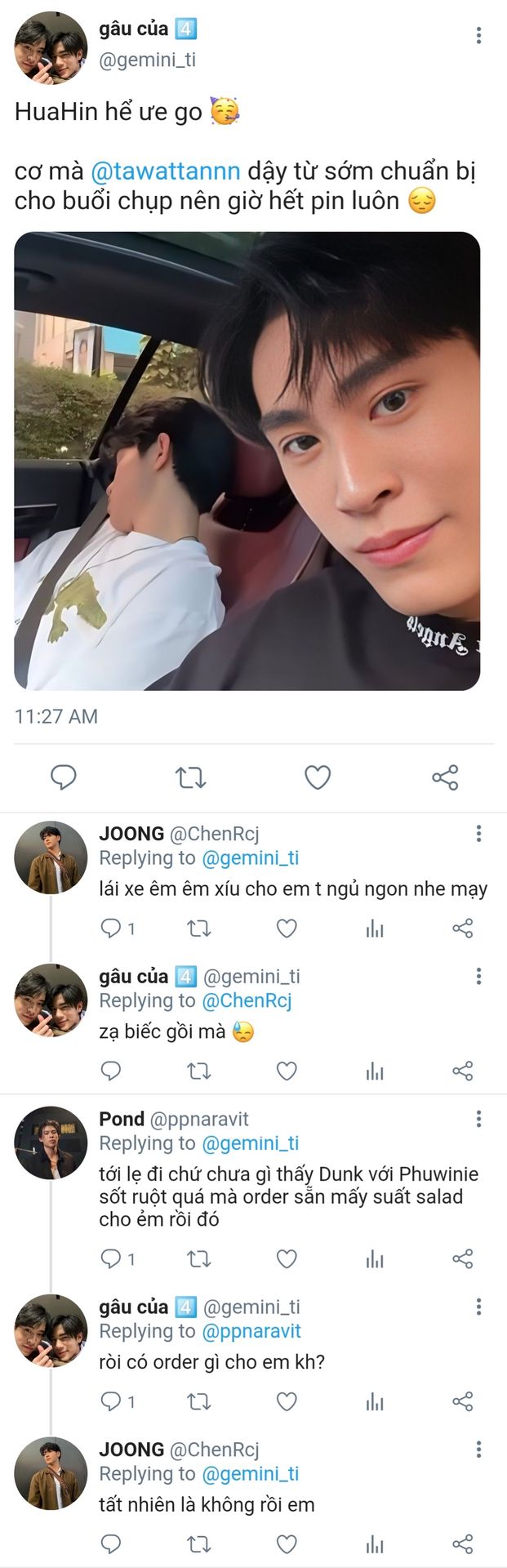Open JOONG's profile picture on first reply
The width and height of the screenshot is (507, 1568).
[51, 857]
